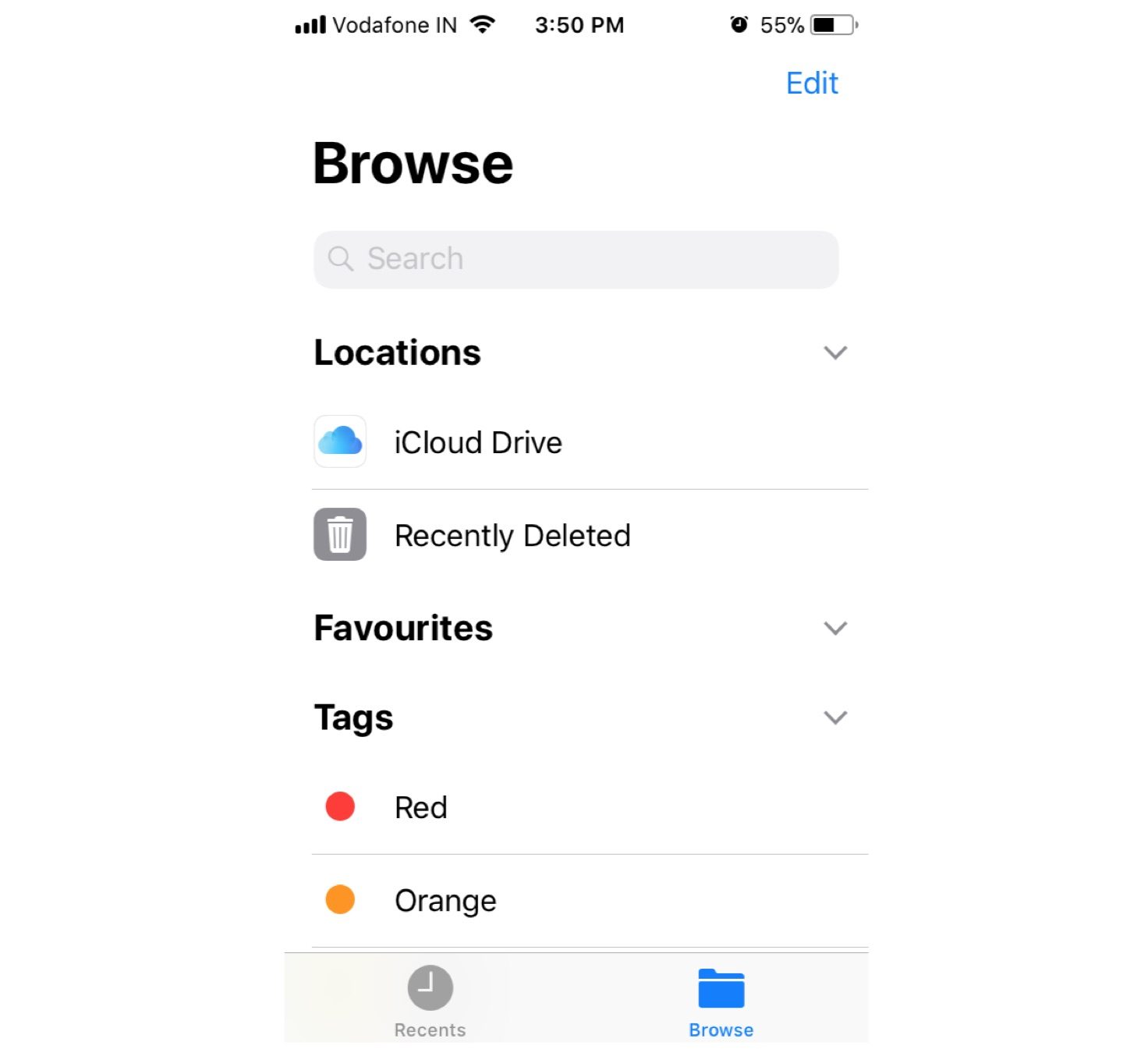Screen dimensions: 1148x1049
Task: Open the Search field
Action: pyautogui.click(x=576, y=260)
